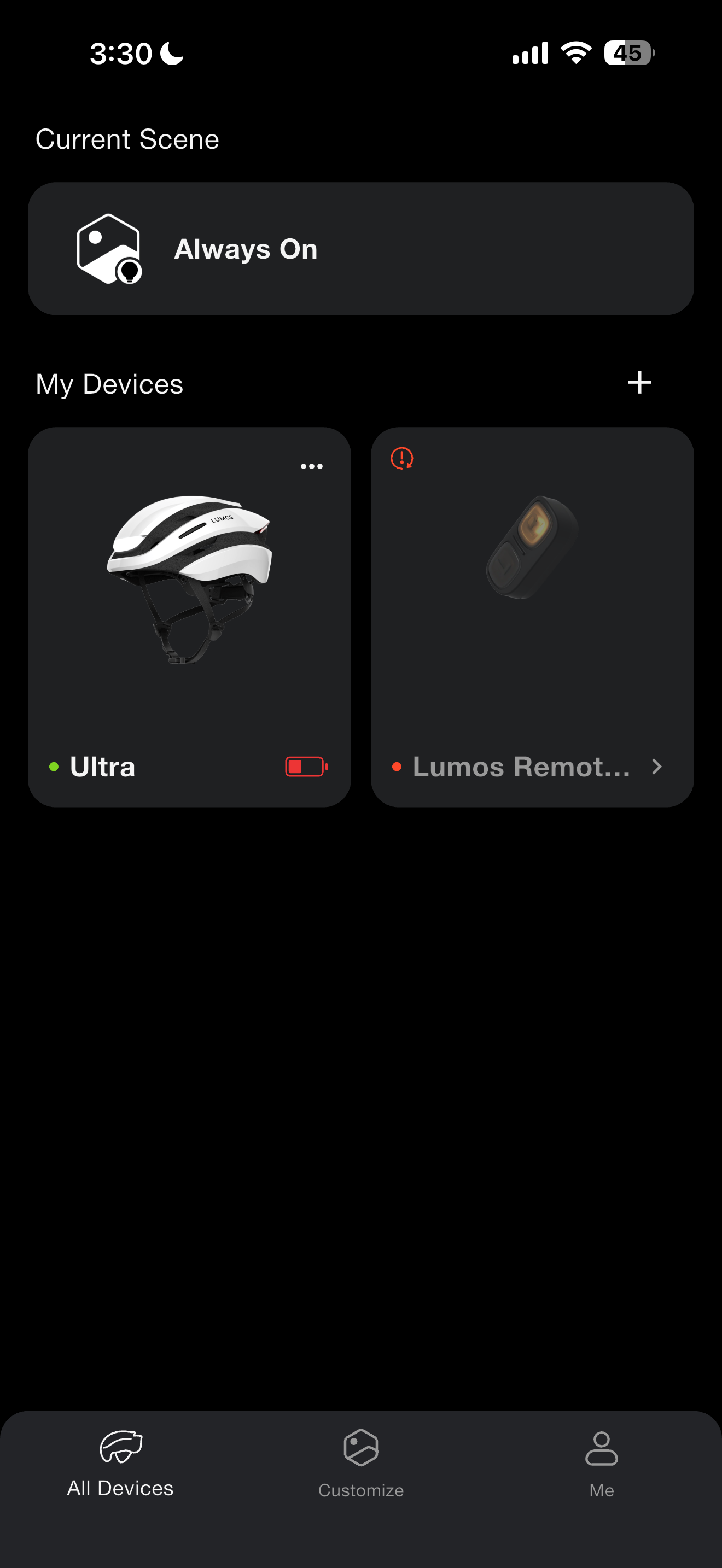Open the Ultra helmet device card
This screenshot has width=722, height=1568.
click(189, 617)
